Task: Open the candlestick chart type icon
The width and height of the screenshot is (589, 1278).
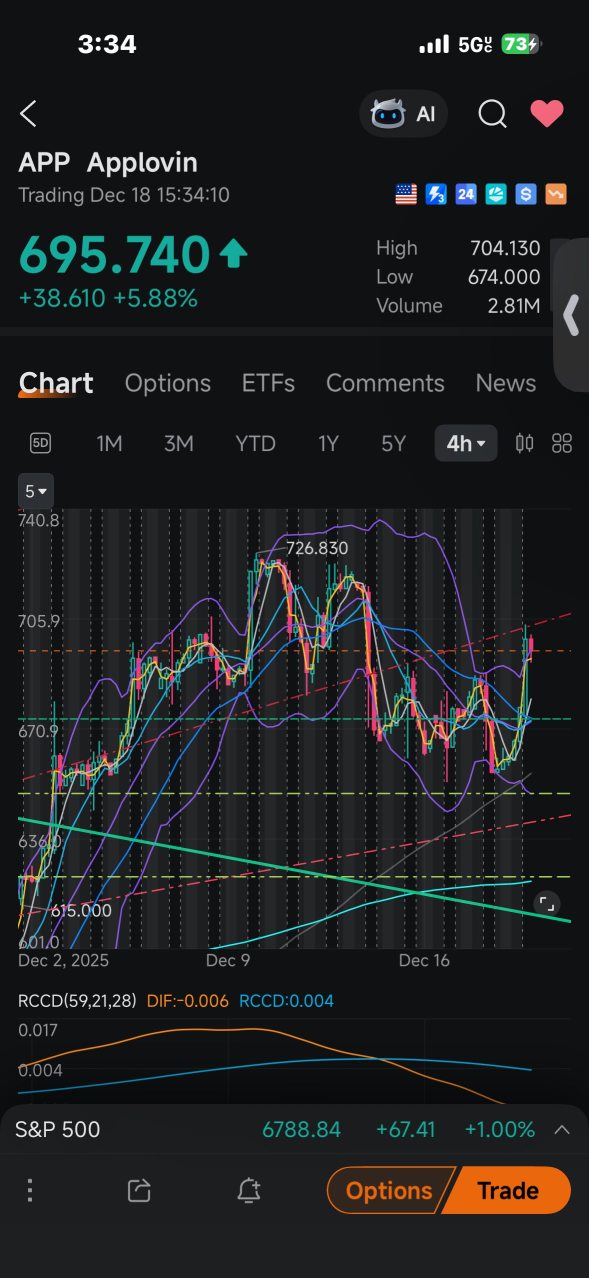Action: point(524,443)
